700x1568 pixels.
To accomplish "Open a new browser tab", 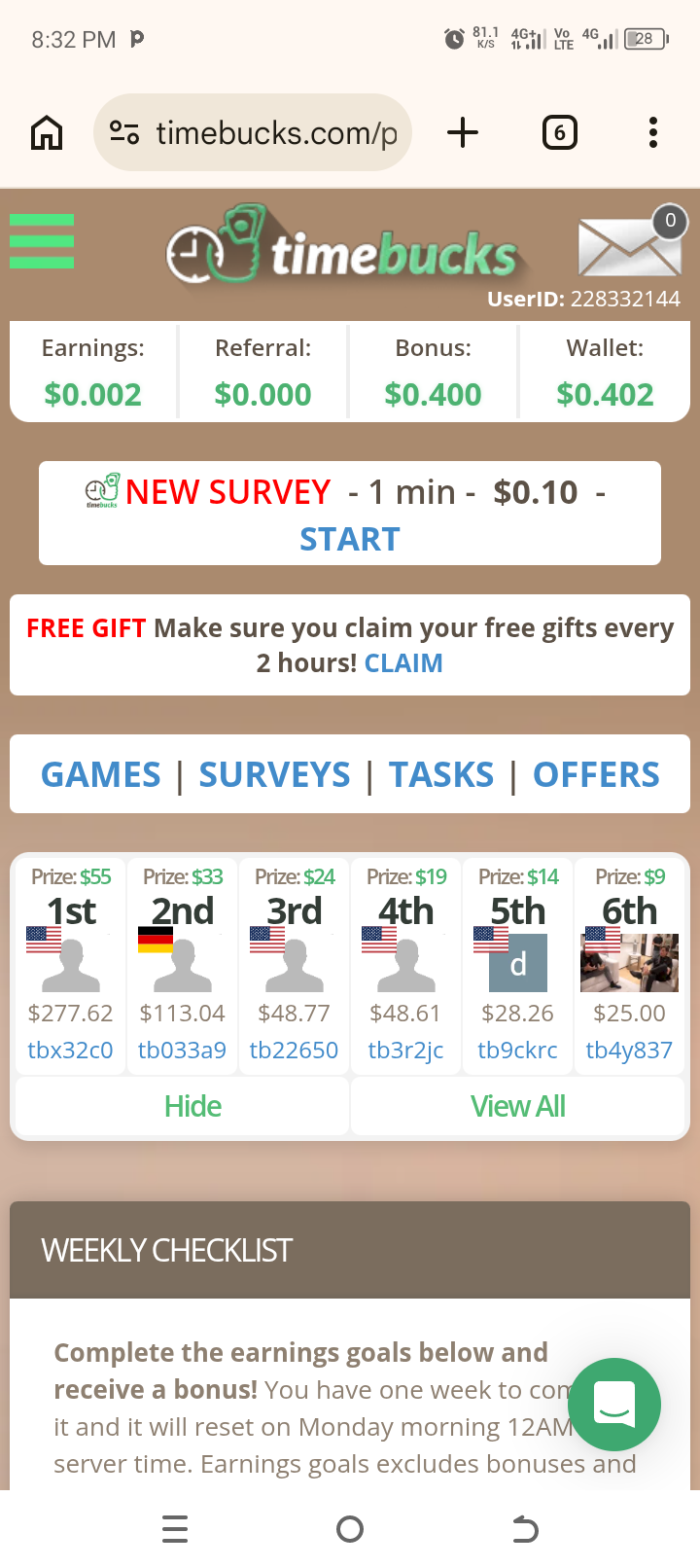I will coord(463,132).
